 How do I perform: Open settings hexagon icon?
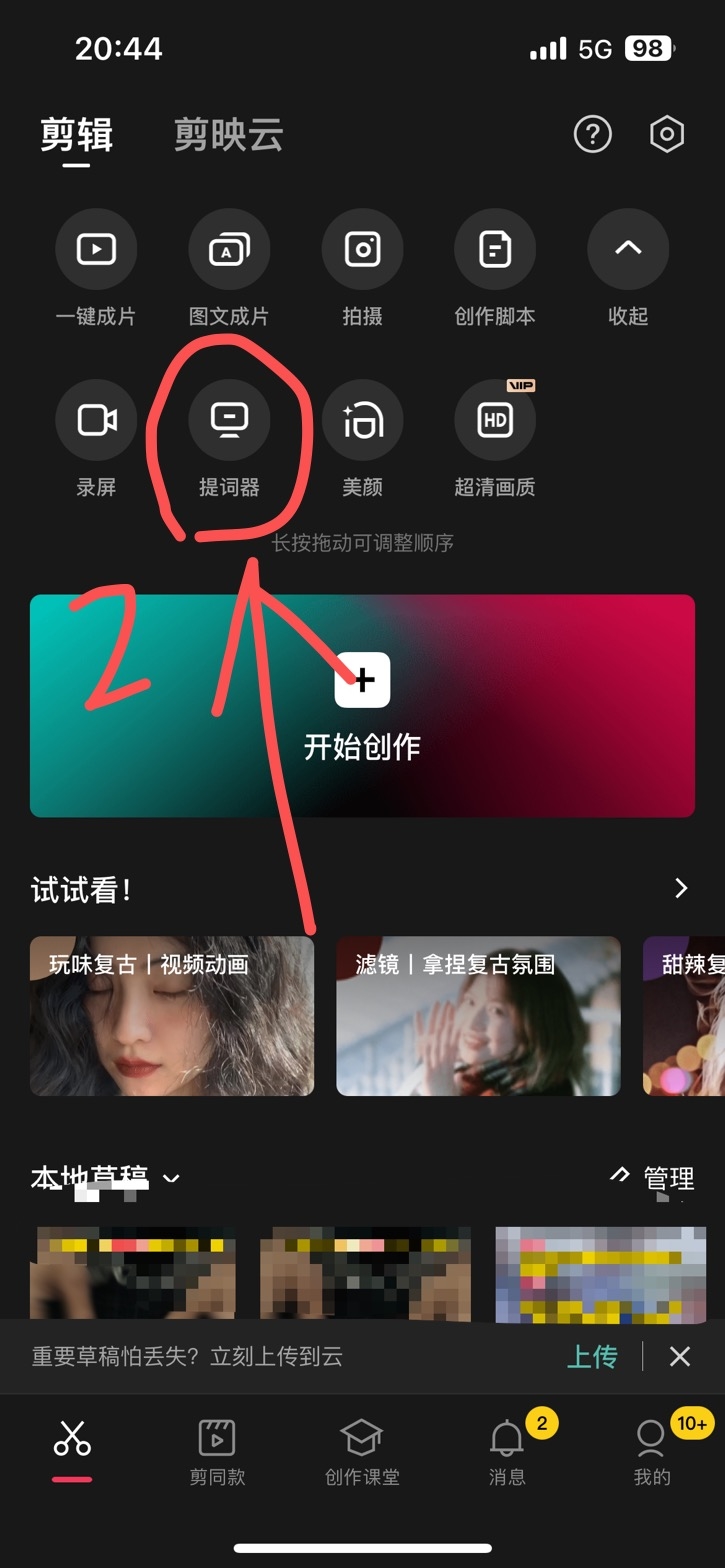tap(667, 134)
